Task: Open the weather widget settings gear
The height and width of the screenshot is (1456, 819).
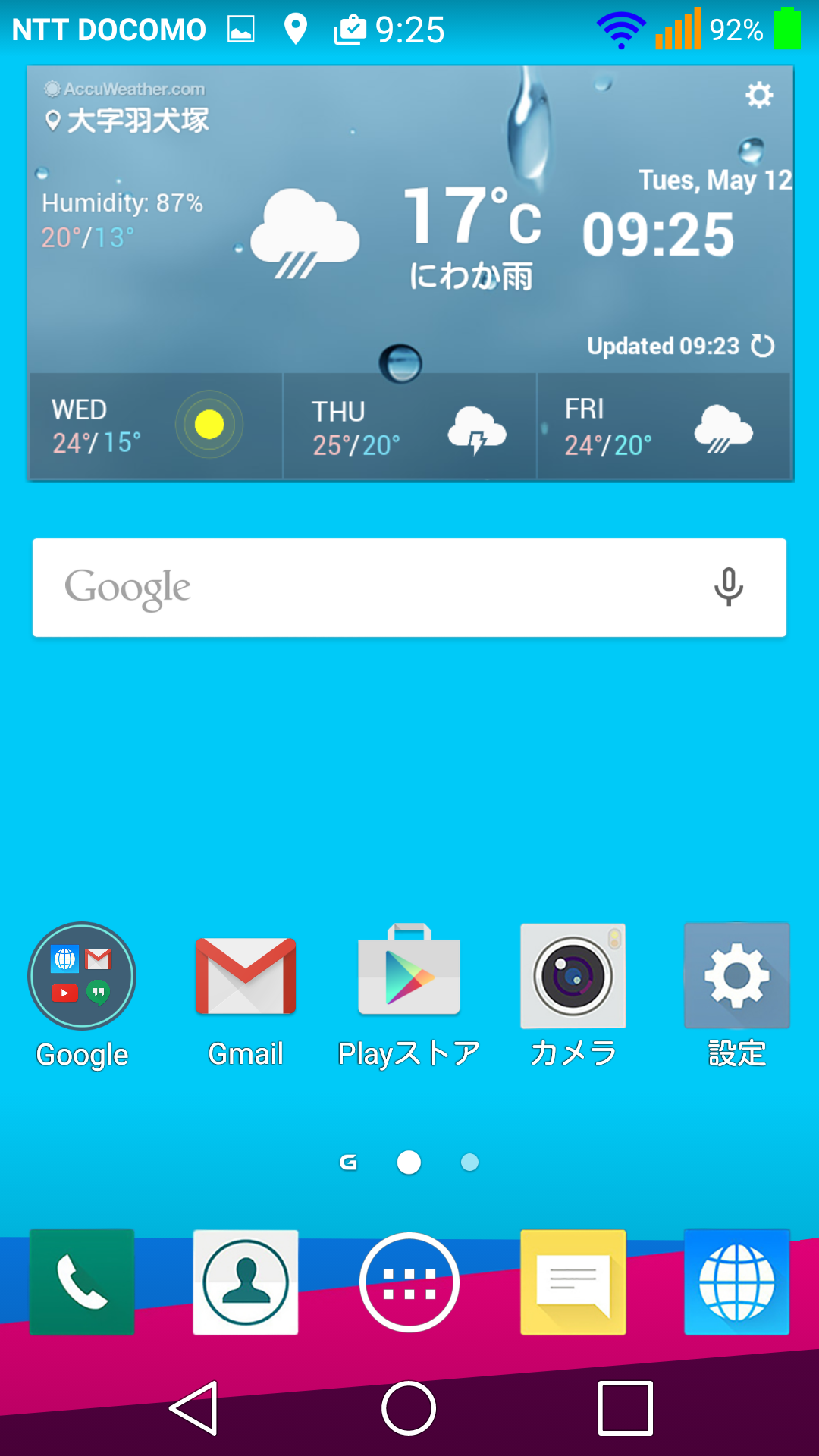Action: (759, 96)
